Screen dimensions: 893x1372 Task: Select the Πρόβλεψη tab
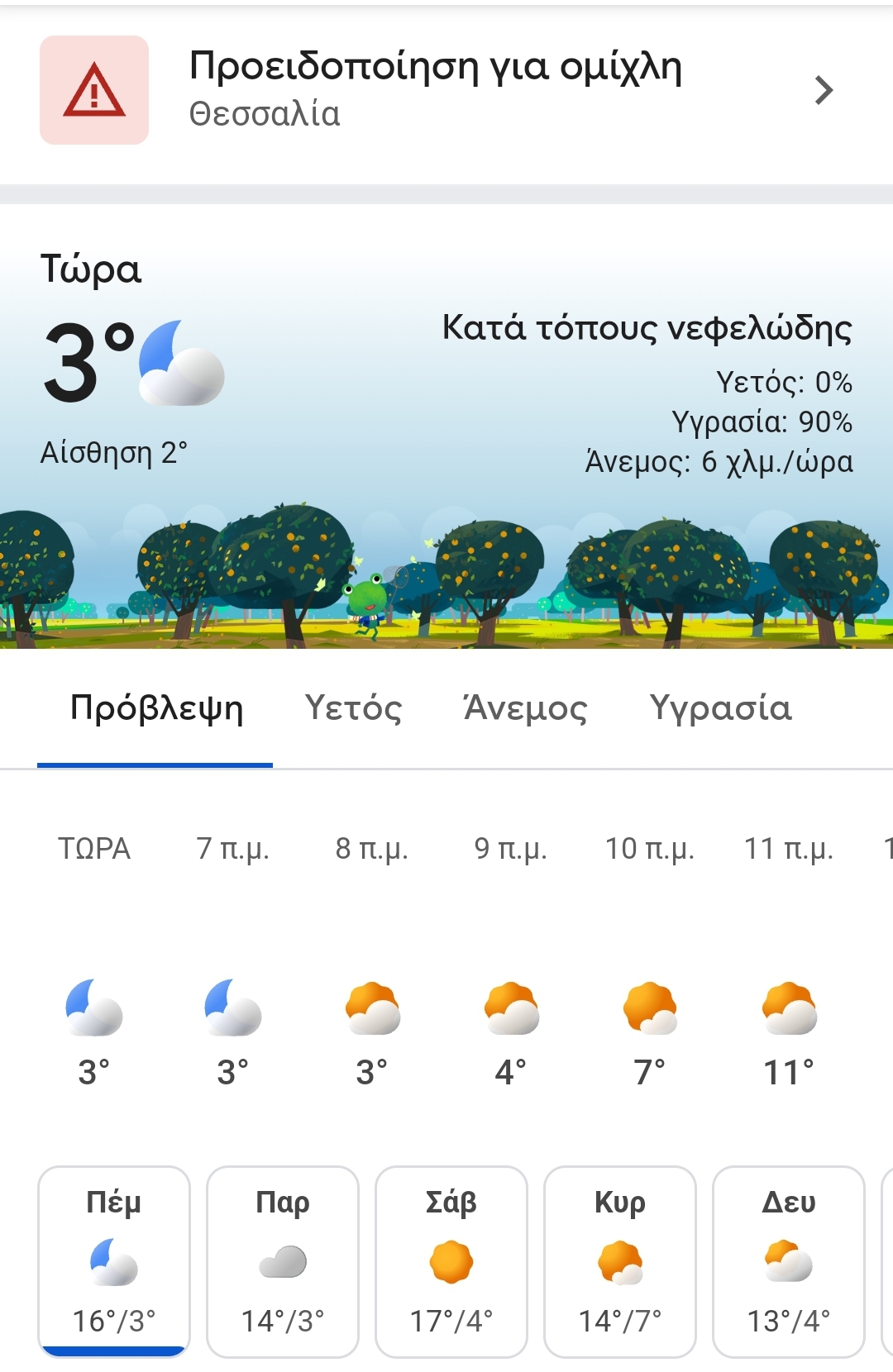click(156, 708)
